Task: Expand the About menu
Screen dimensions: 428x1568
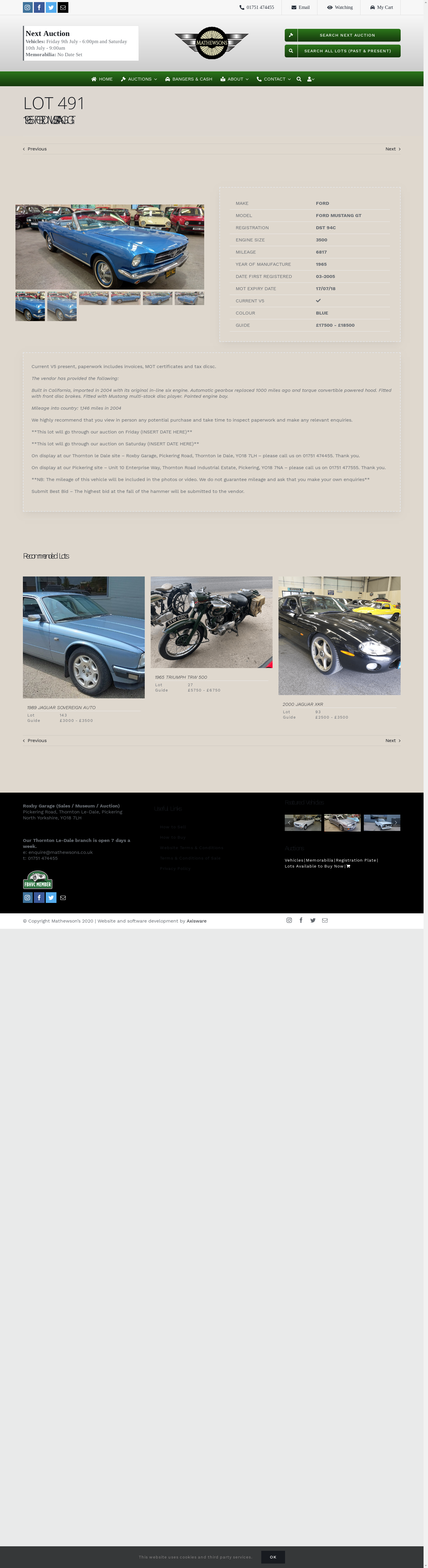Action: (x=235, y=79)
